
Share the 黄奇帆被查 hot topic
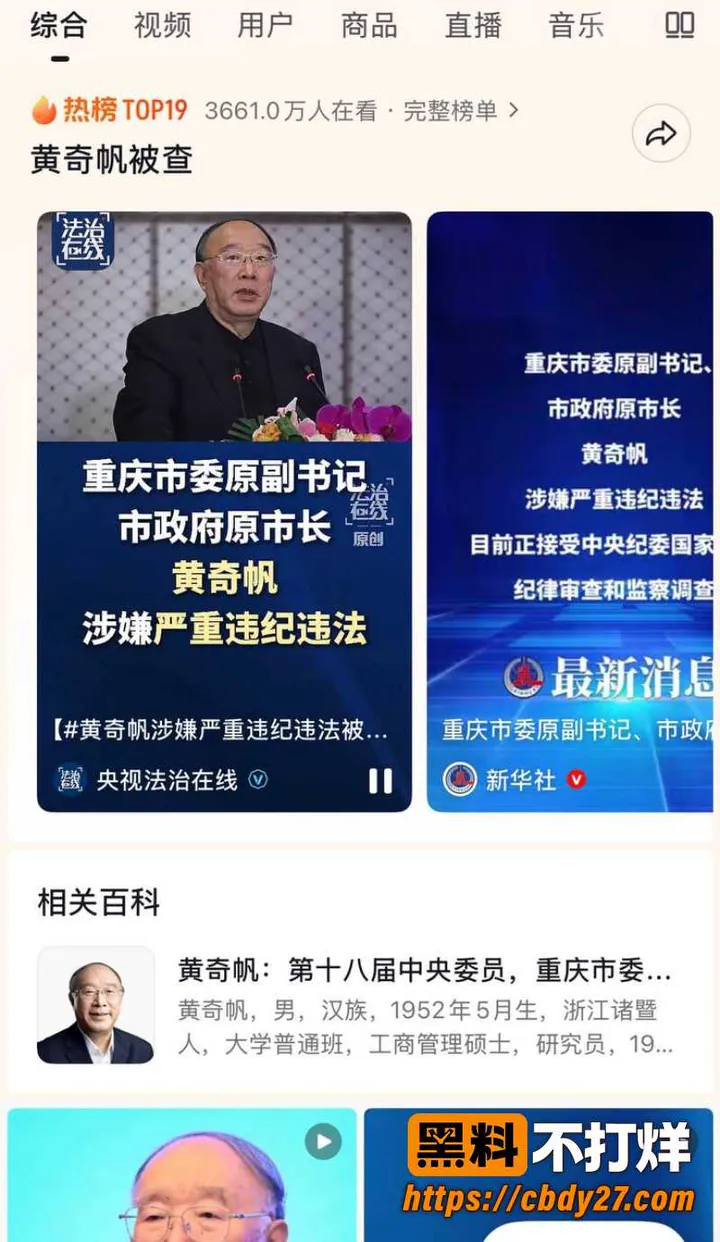(661, 134)
